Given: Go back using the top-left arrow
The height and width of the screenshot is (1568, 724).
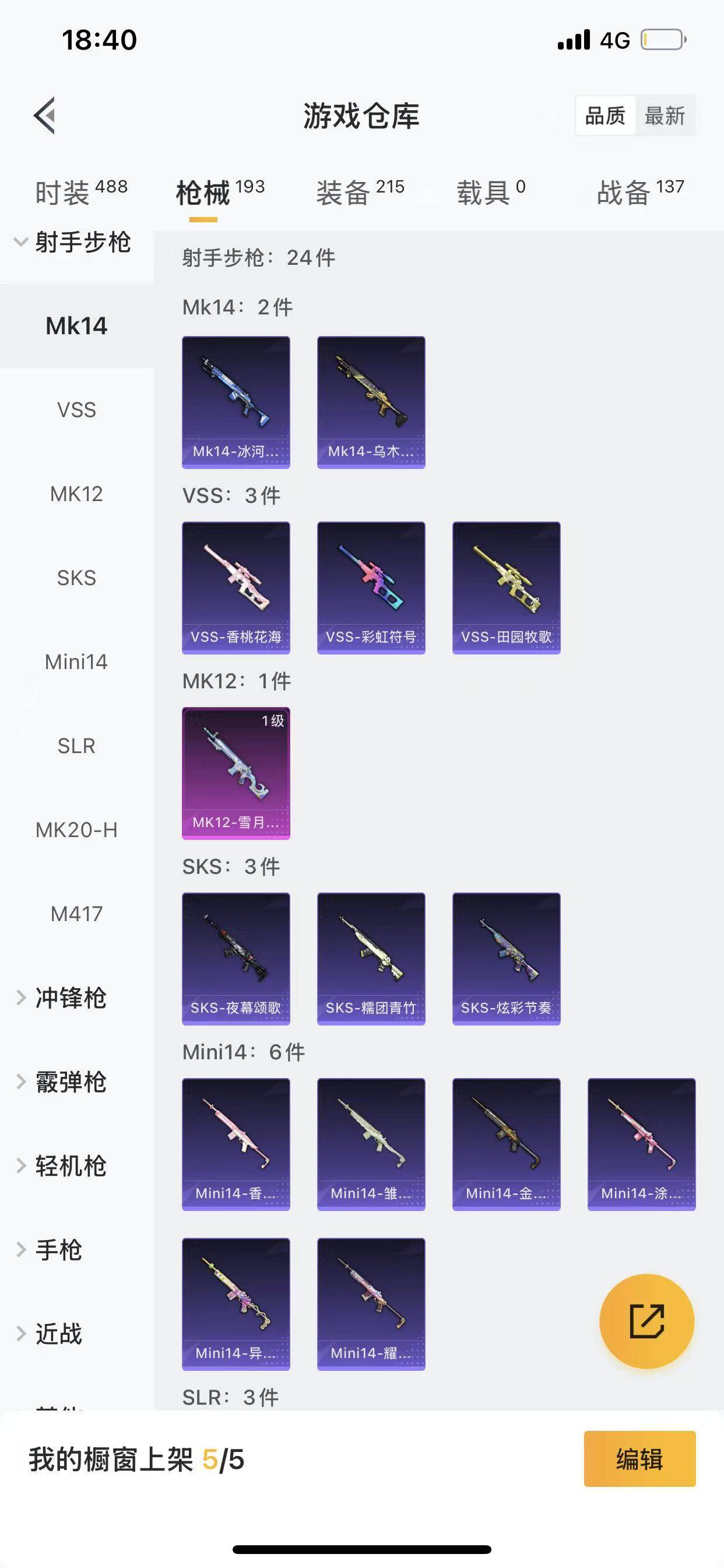Looking at the screenshot, I should [44, 115].
